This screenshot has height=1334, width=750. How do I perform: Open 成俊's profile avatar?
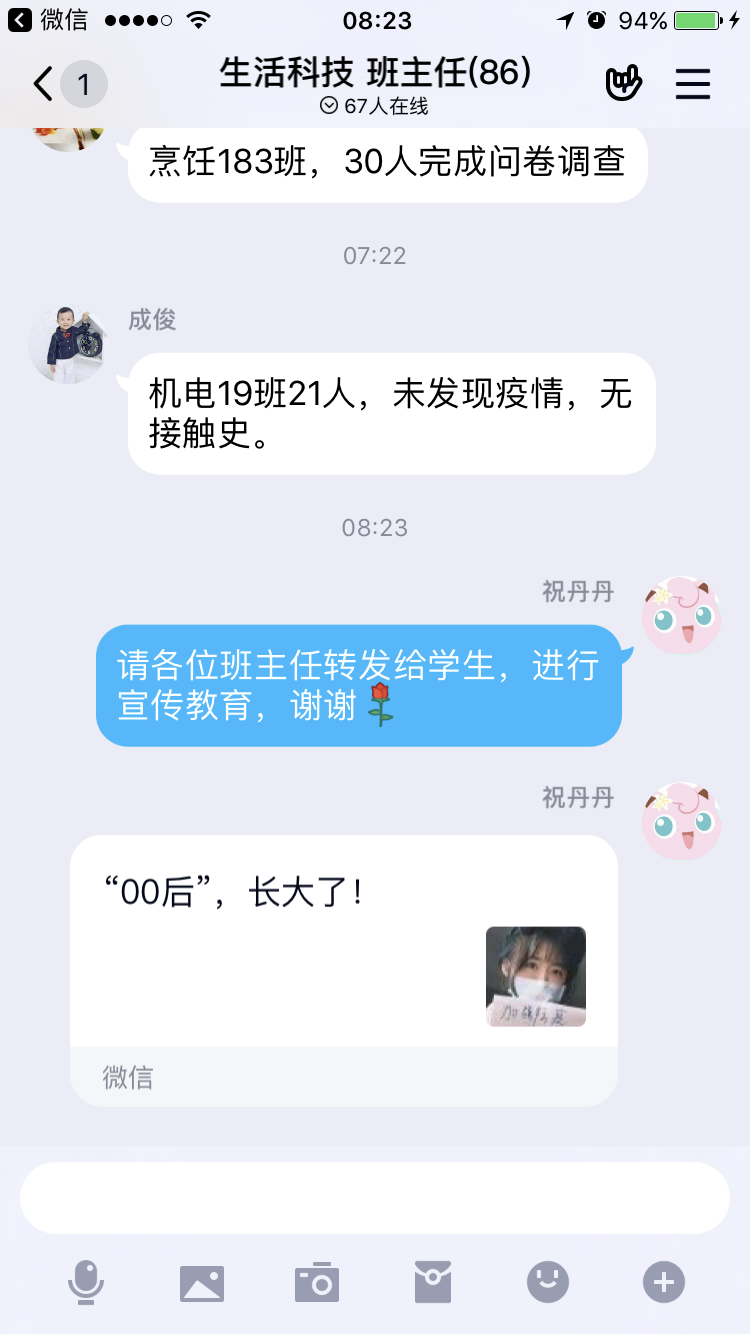coord(67,344)
